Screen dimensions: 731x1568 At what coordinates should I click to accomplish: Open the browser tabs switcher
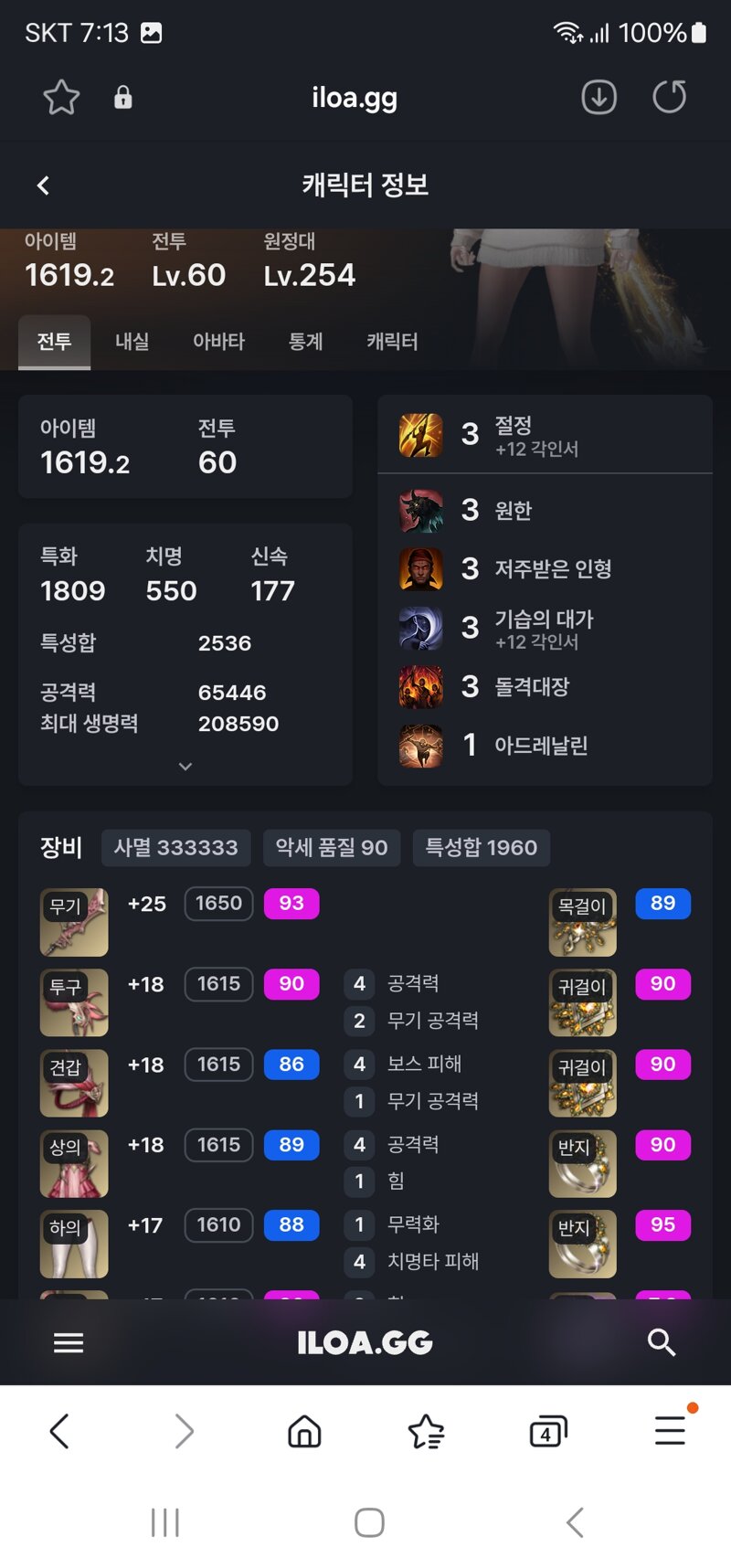point(548,1431)
